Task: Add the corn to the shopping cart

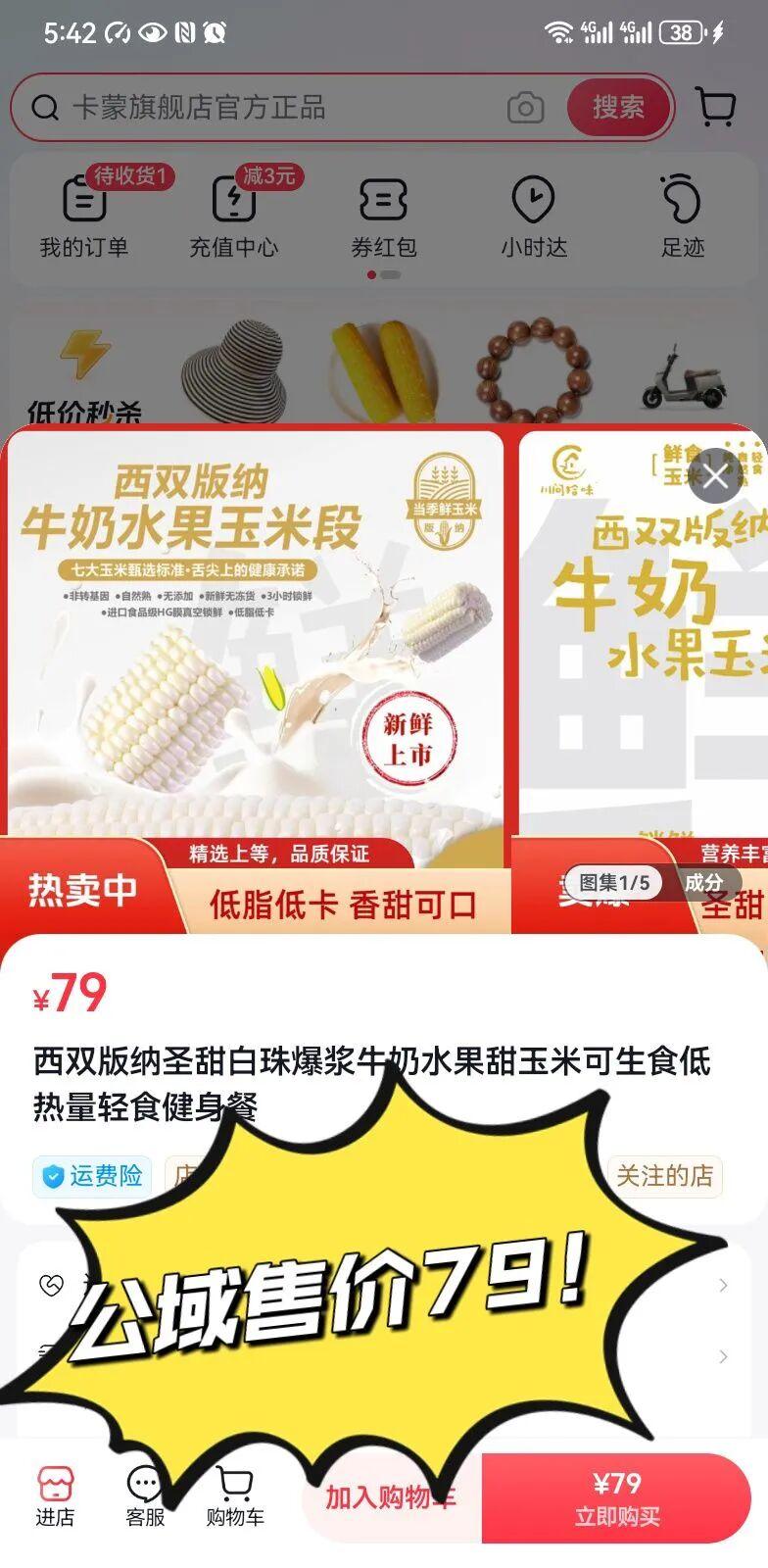Action: pyautogui.click(x=390, y=1497)
